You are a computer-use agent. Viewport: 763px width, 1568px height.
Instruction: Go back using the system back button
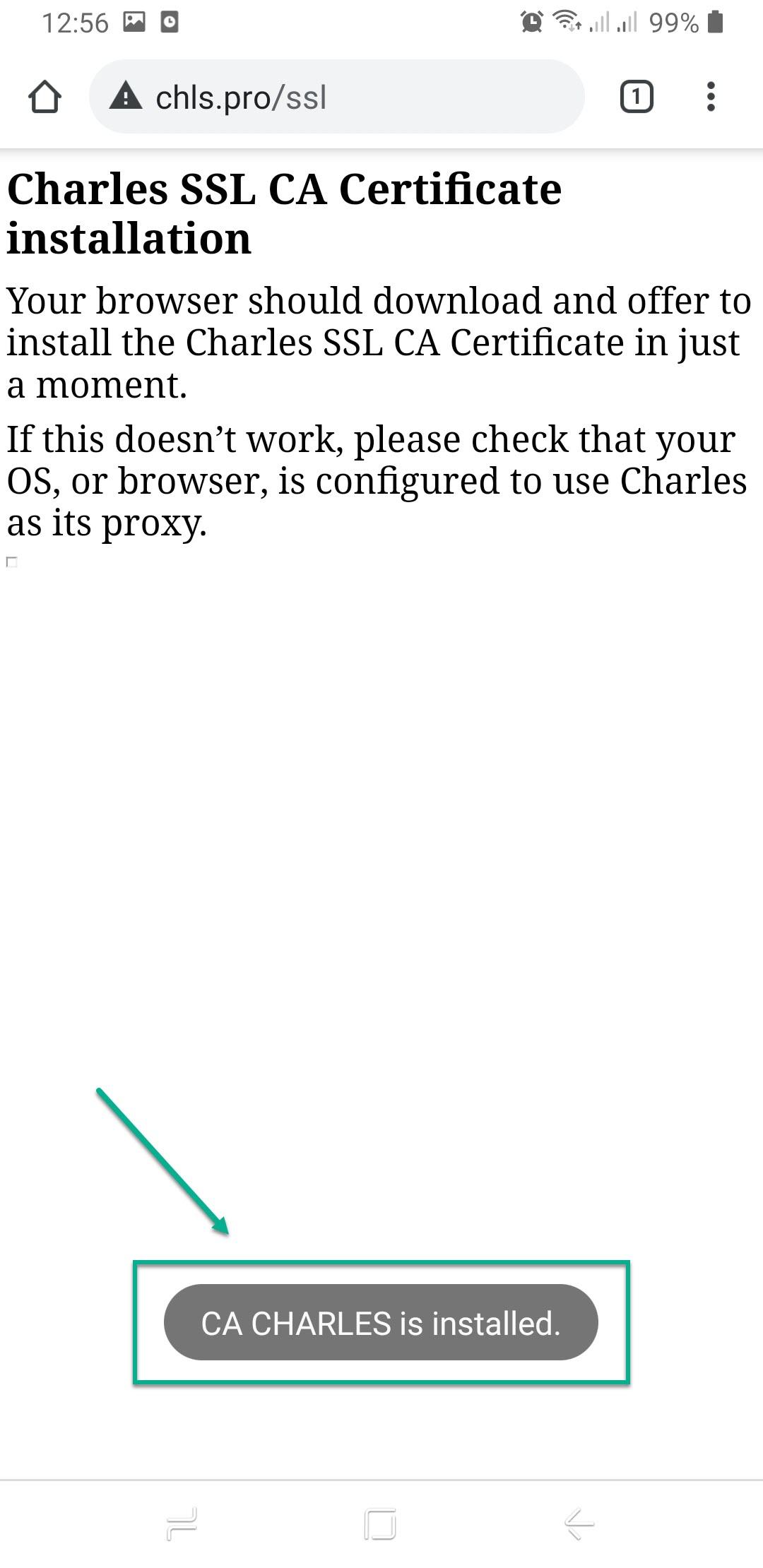579,1524
